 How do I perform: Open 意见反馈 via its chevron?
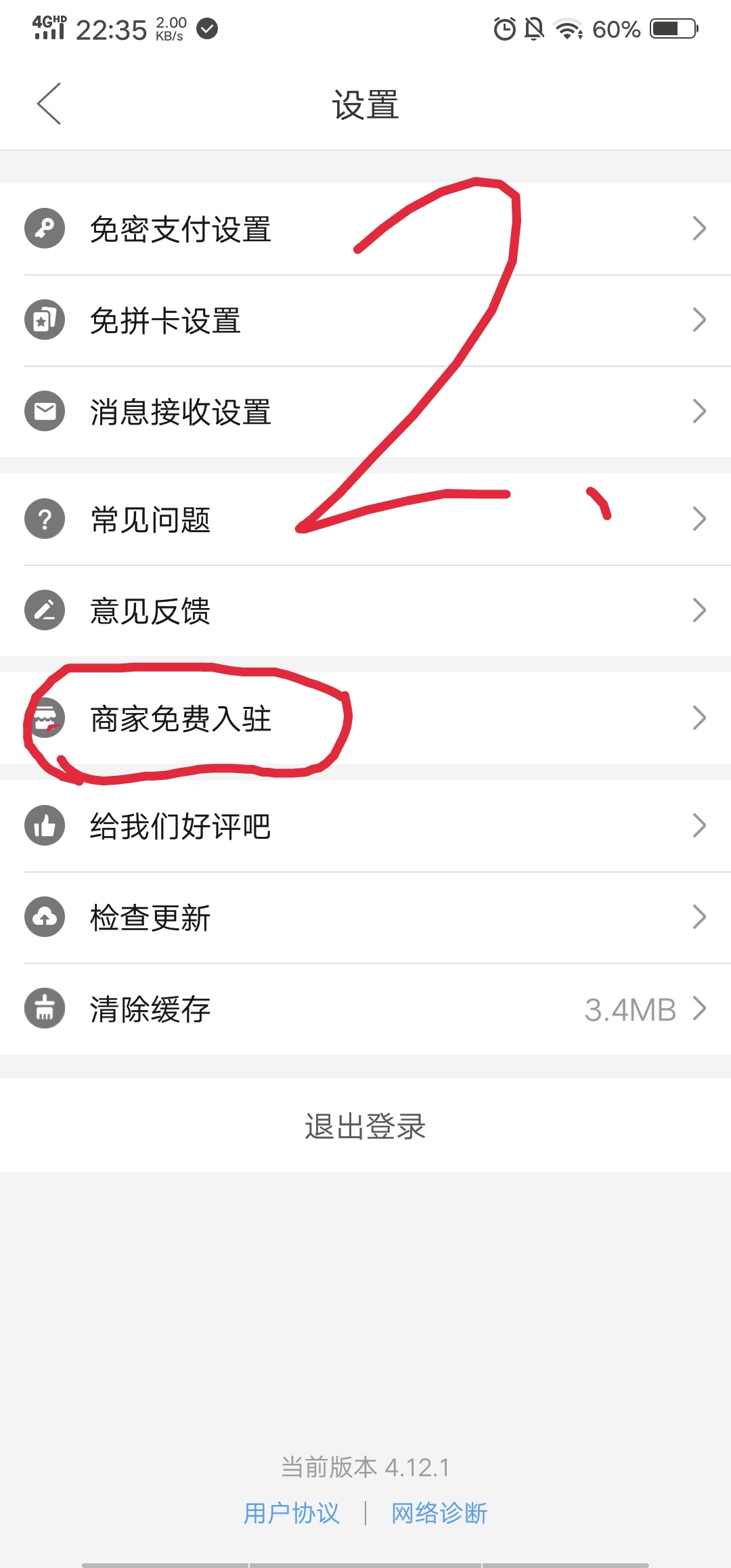[x=700, y=610]
